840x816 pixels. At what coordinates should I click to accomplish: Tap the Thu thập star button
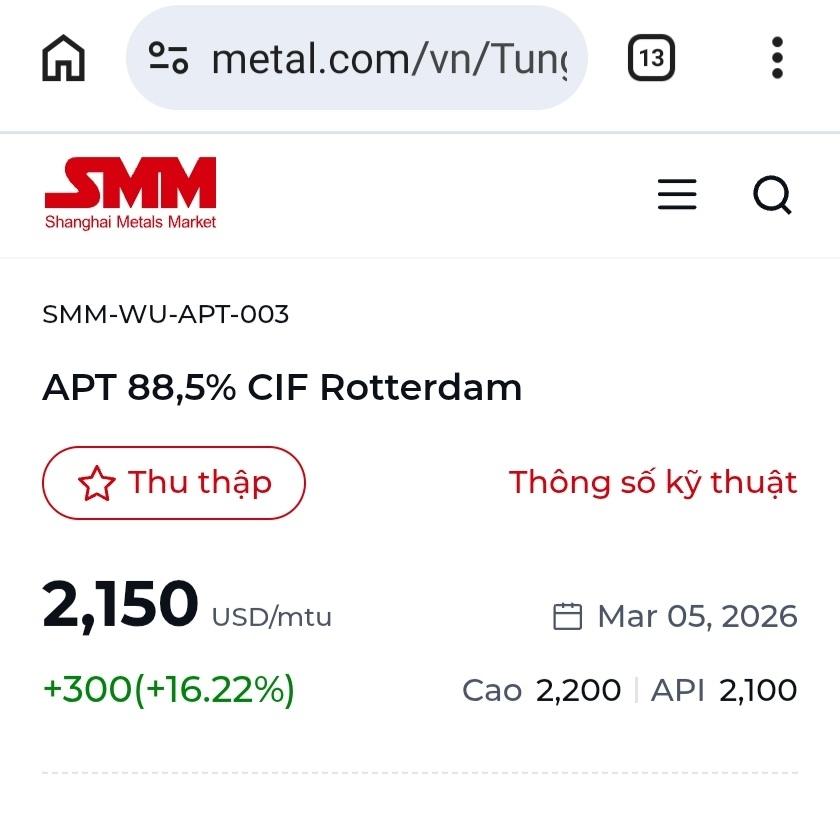click(x=174, y=483)
